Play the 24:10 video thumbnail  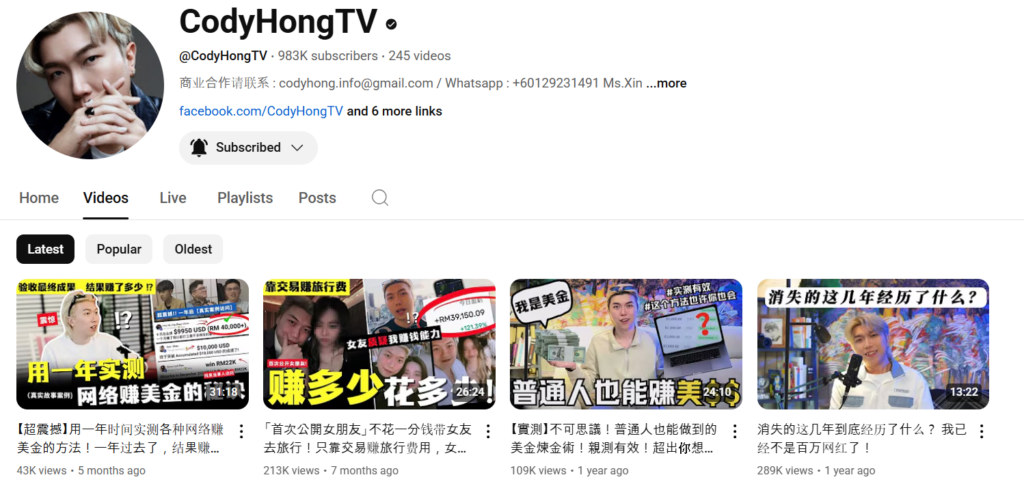626,343
